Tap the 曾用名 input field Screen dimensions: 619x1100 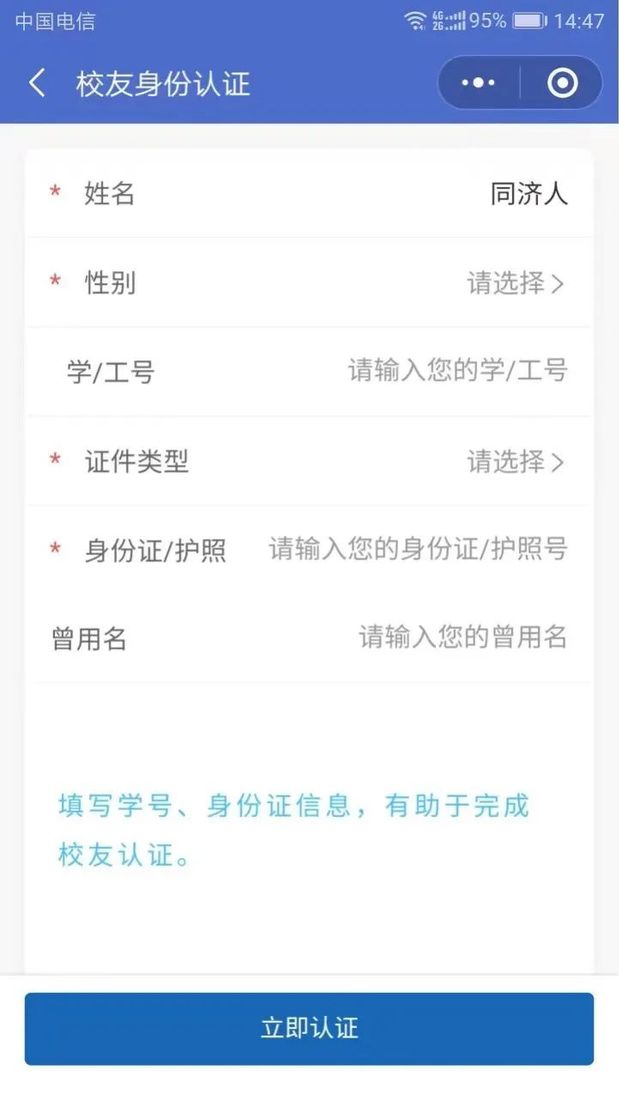[310, 638]
